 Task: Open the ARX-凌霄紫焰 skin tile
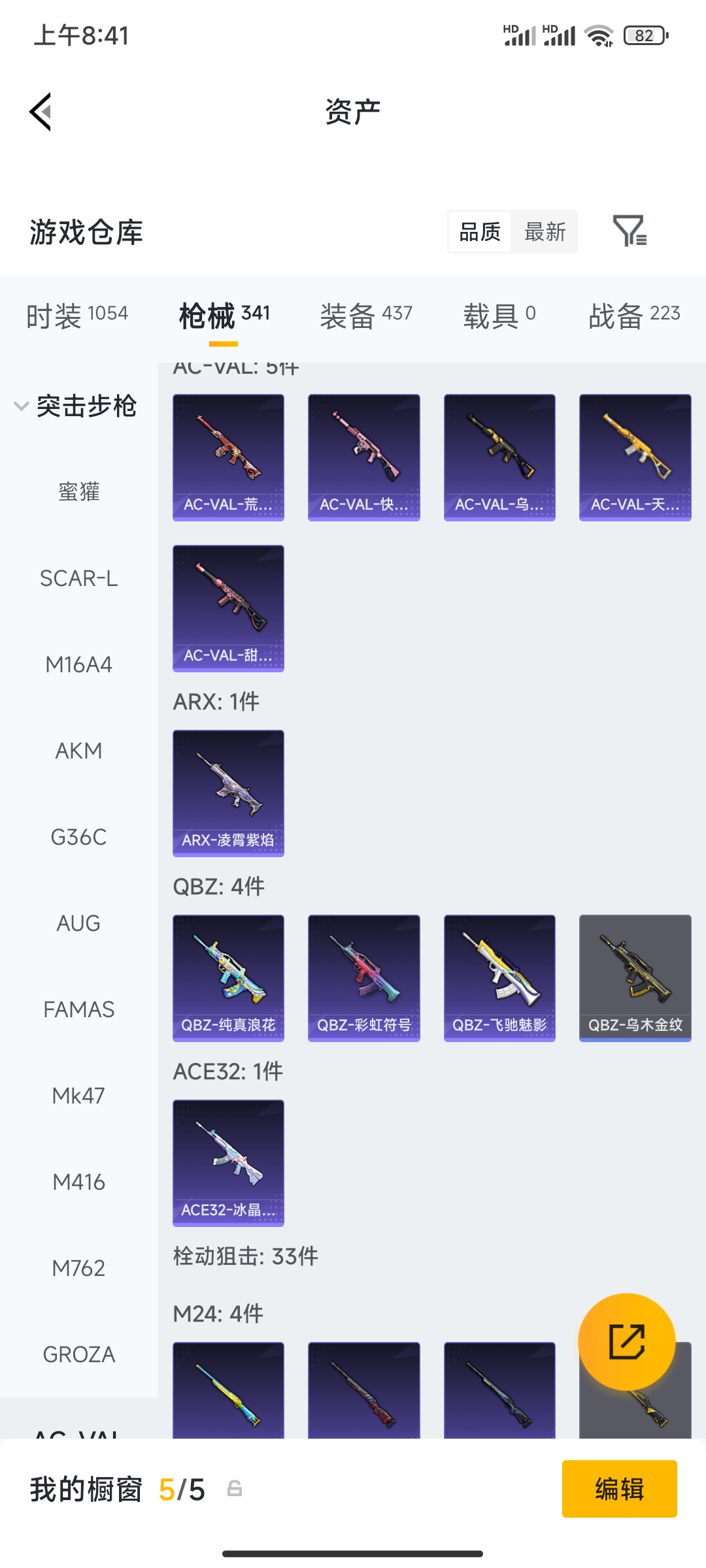(x=228, y=793)
